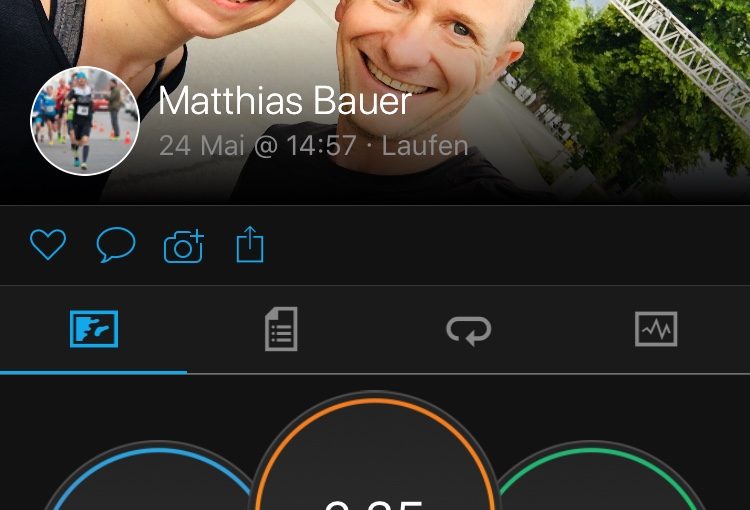This screenshot has height=510, width=750.
Task: Switch to the overview tab
Action: point(94,329)
